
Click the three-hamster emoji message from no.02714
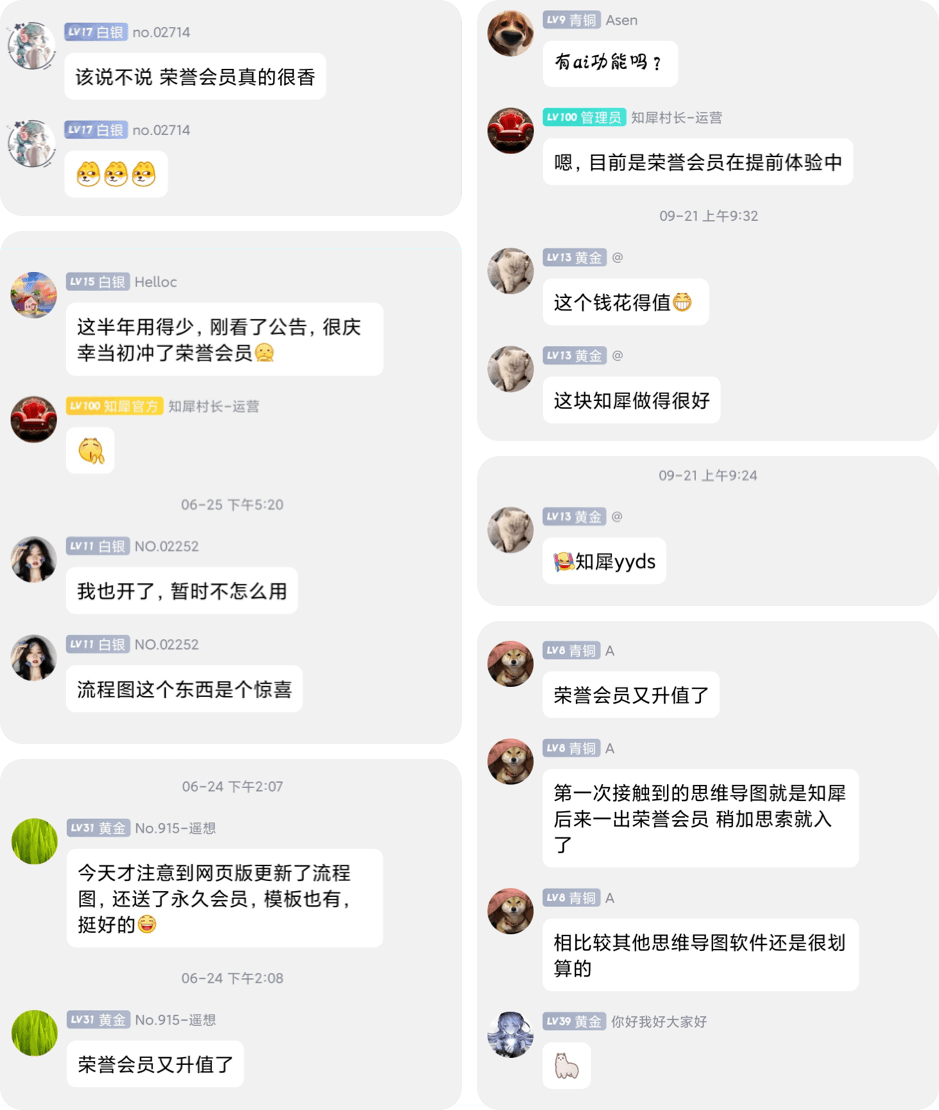coord(116,175)
